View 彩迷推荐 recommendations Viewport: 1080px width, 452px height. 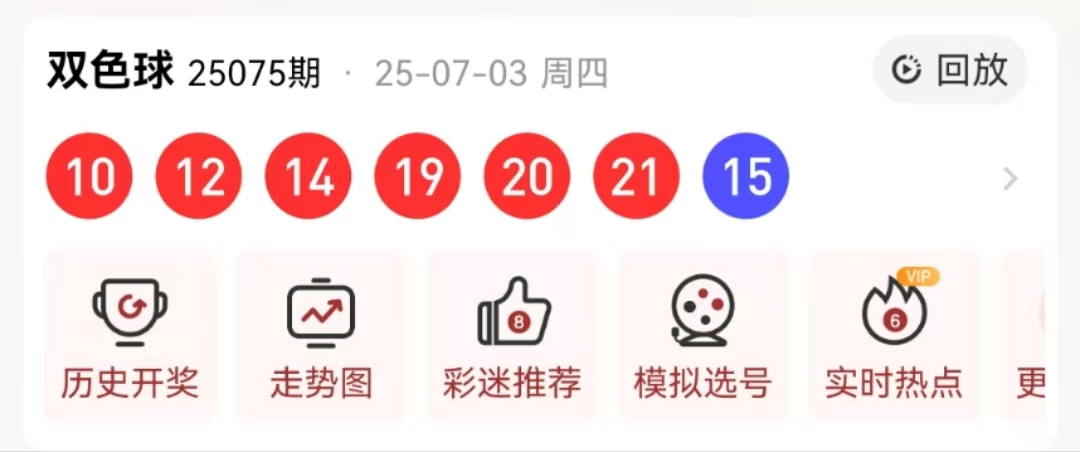pos(512,338)
